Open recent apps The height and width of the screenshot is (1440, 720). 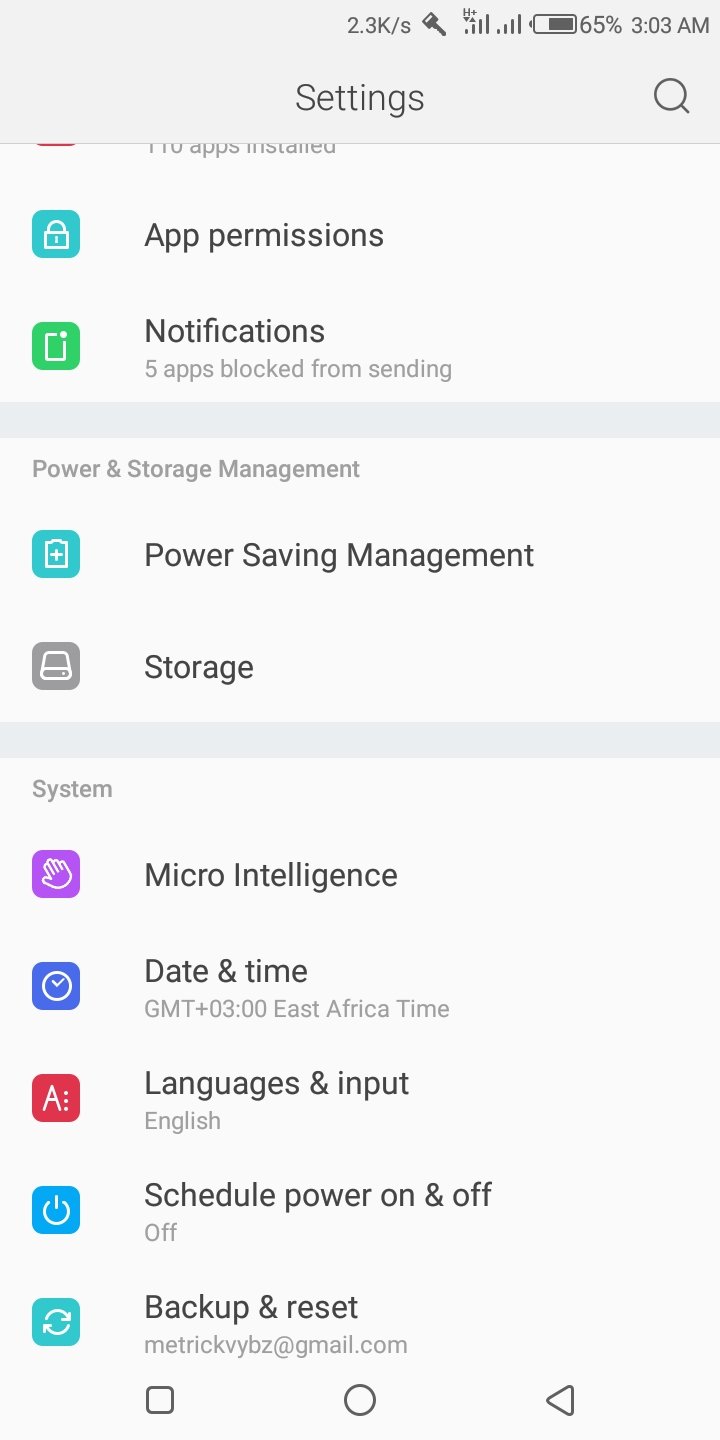click(x=160, y=1400)
